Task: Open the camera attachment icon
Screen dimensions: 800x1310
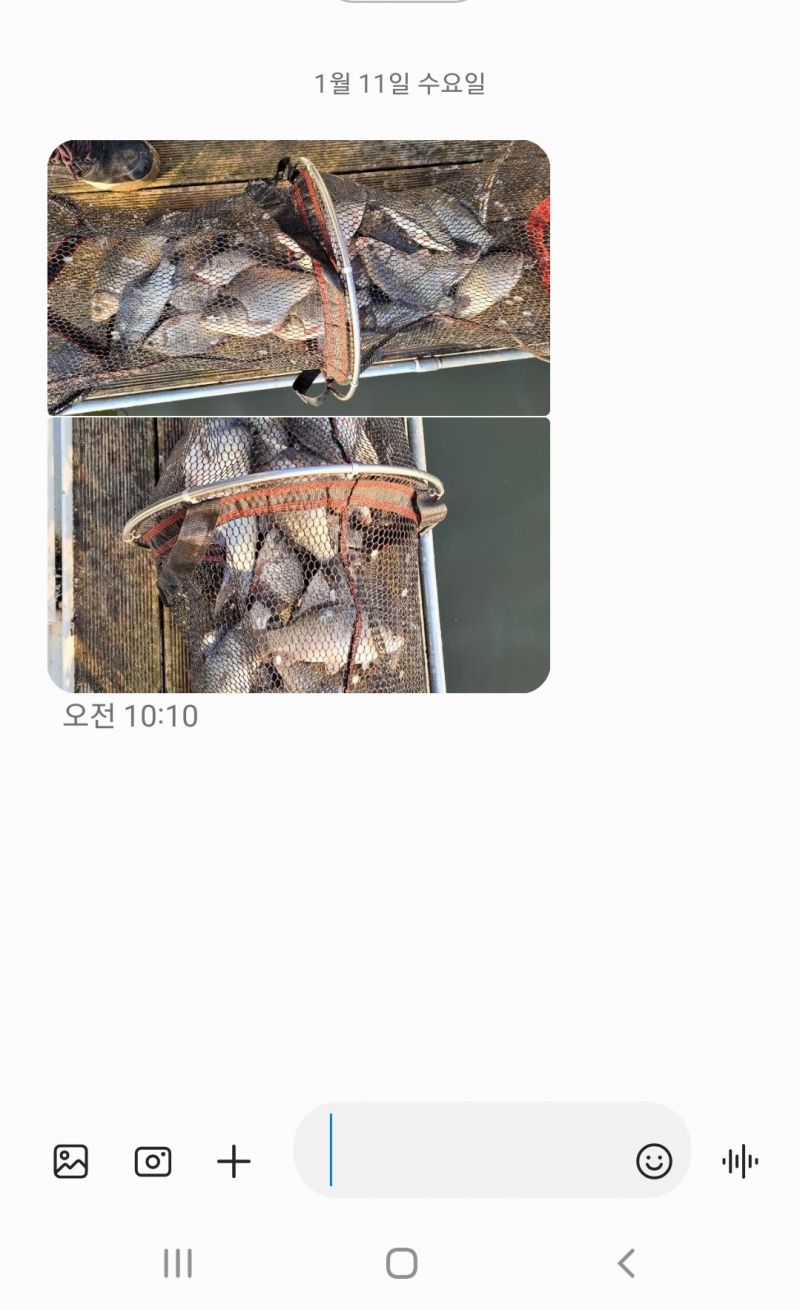Action: tap(153, 1161)
